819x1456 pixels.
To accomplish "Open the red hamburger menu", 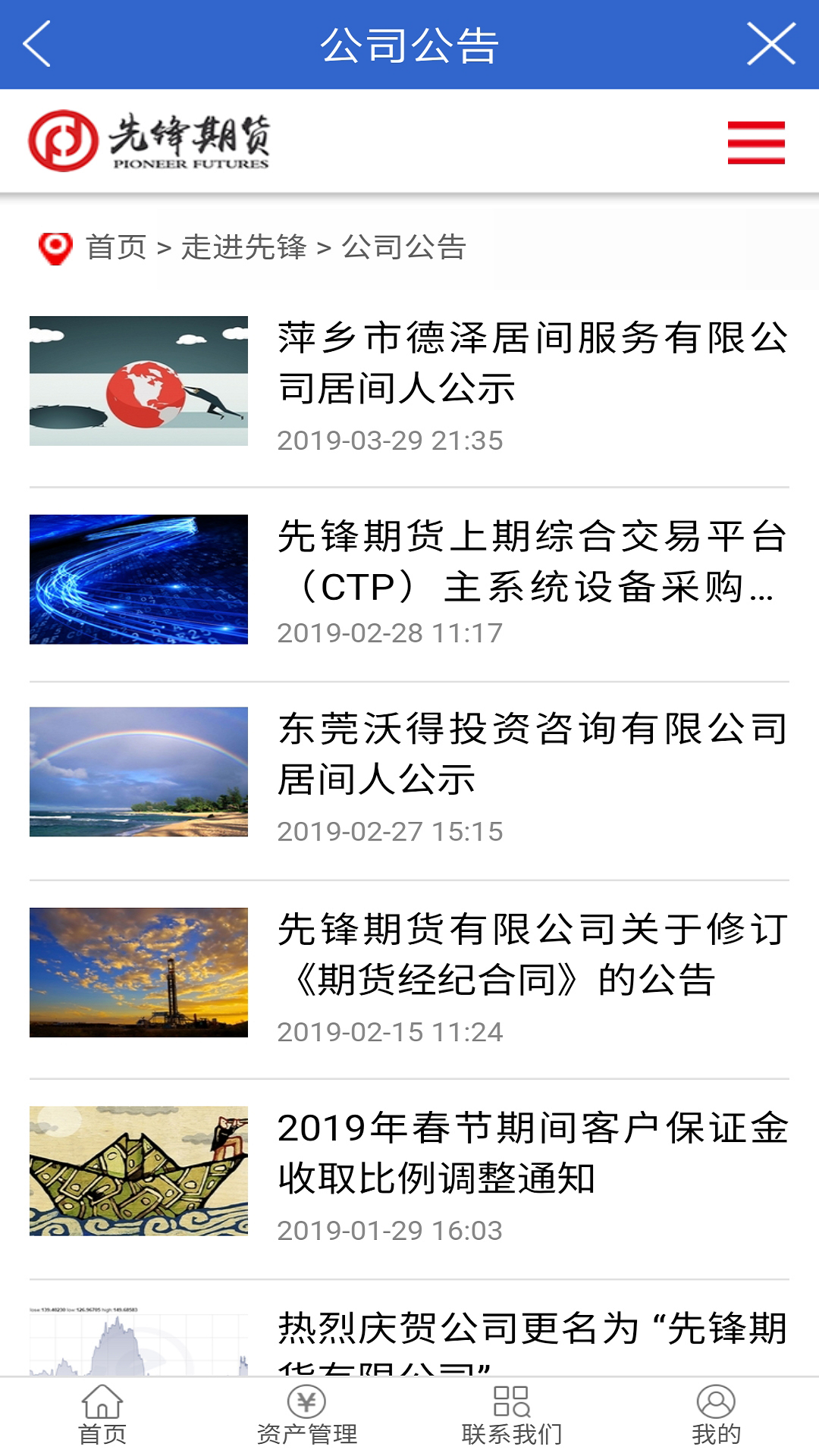I will (756, 142).
